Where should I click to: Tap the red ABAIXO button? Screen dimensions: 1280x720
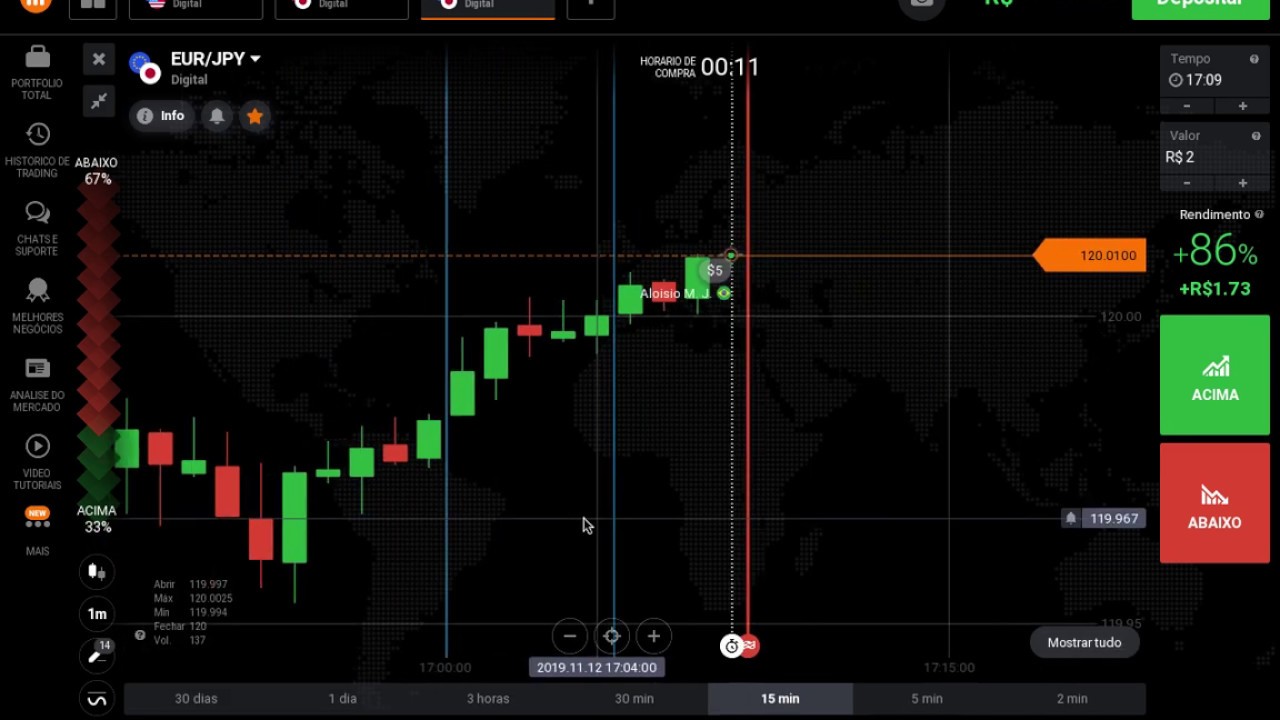pyautogui.click(x=1214, y=503)
